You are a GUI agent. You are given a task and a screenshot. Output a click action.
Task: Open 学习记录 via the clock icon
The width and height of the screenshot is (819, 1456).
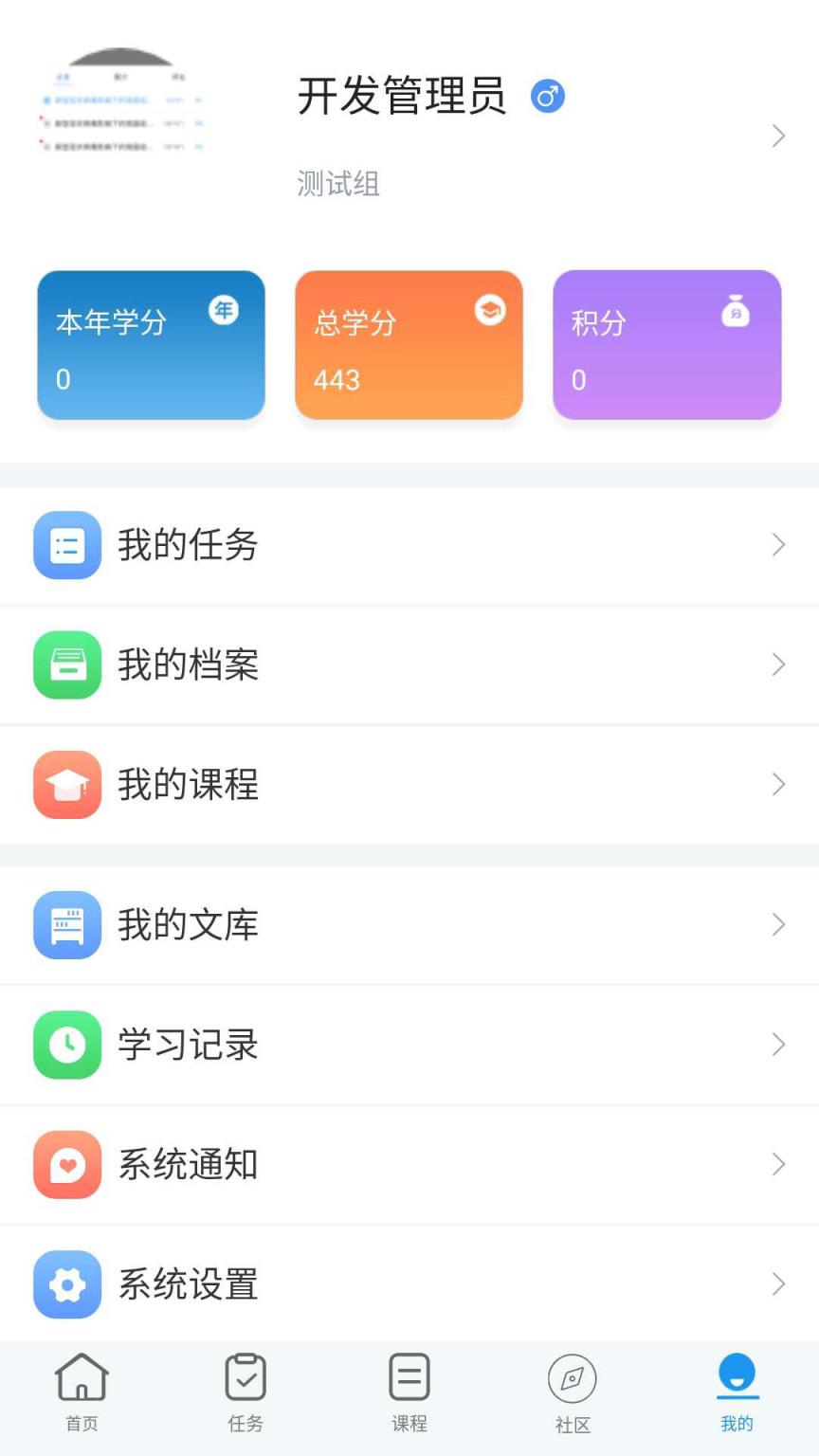[66, 1045]
